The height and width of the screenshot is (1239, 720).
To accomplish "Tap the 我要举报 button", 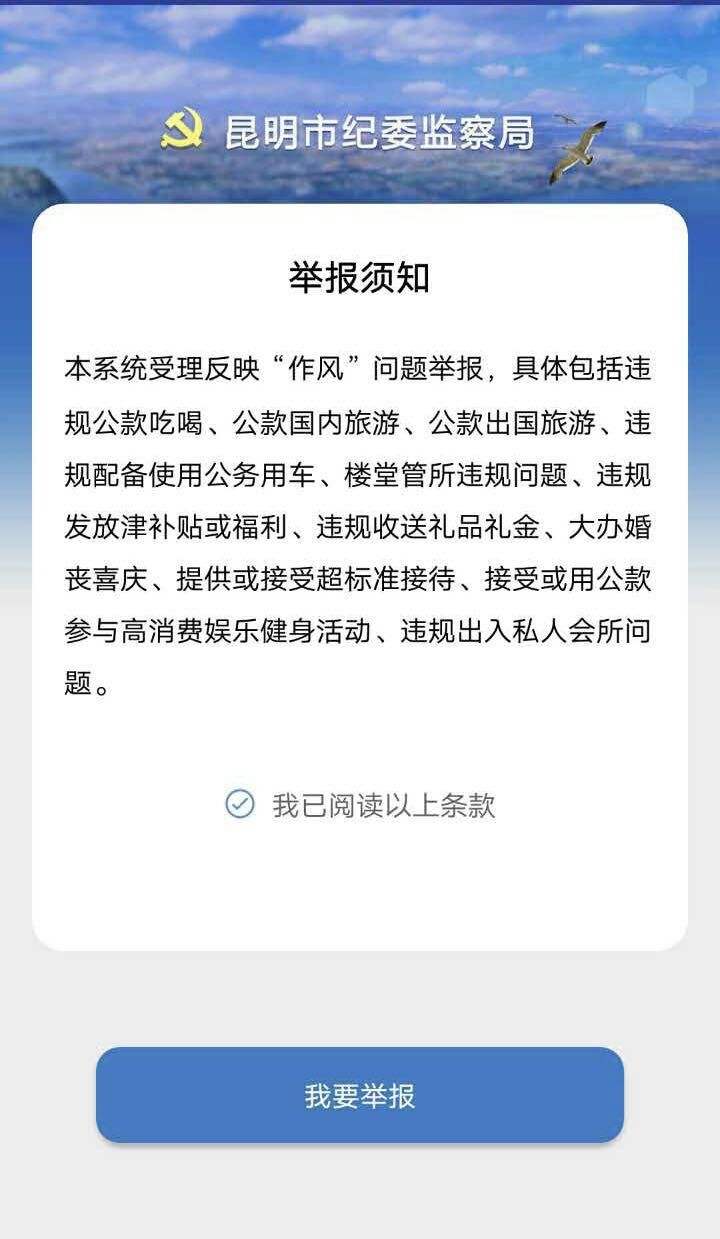I will coord(360,1095).
